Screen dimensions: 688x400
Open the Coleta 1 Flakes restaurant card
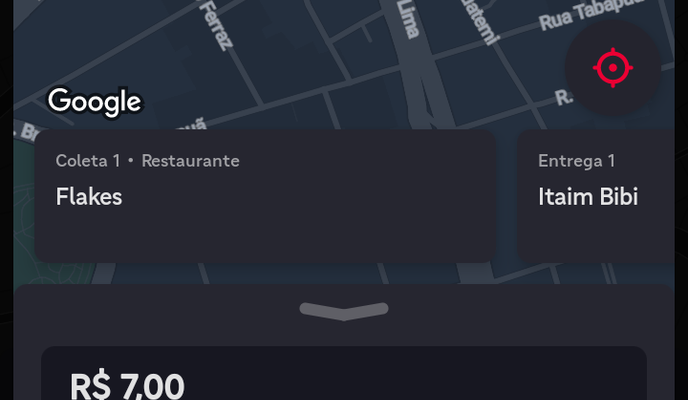(x=265, y=195)
